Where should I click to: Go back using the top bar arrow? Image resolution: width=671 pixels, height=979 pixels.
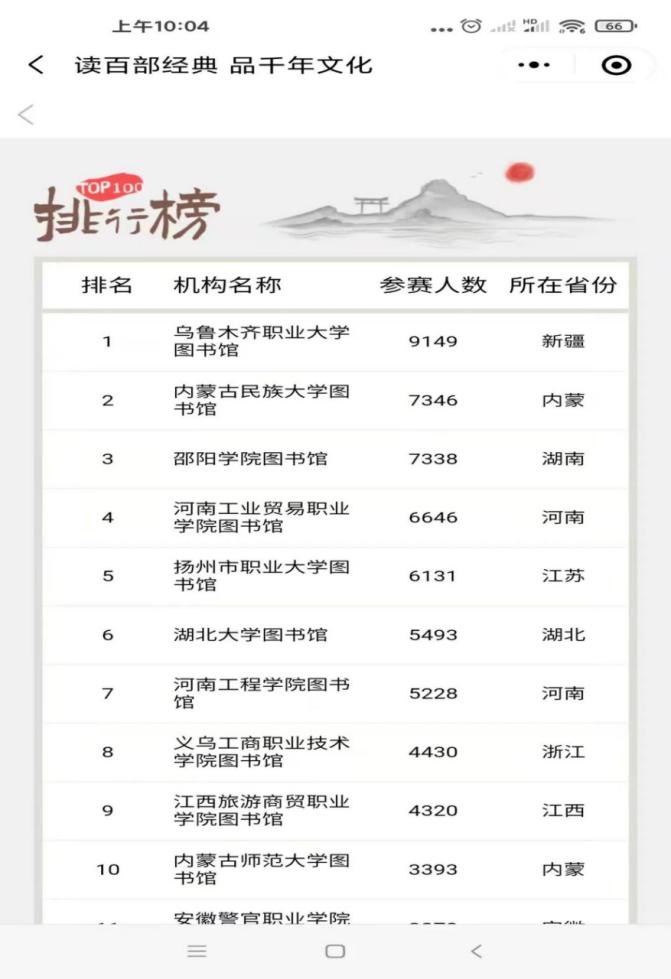click(36, 66)
